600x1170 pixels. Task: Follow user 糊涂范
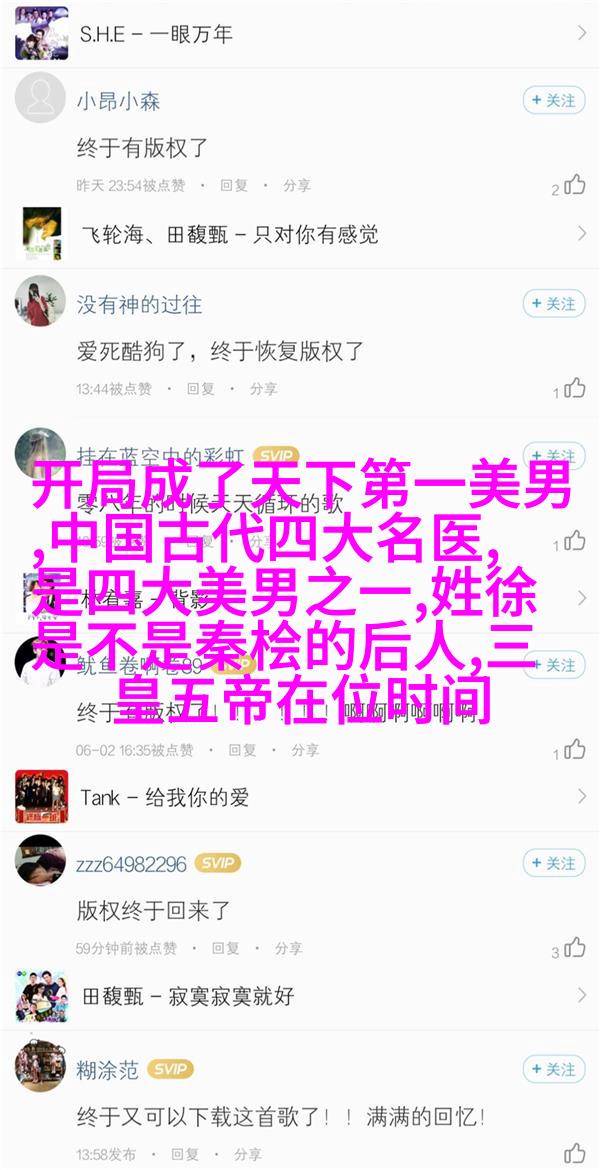tap(554, 1069)
